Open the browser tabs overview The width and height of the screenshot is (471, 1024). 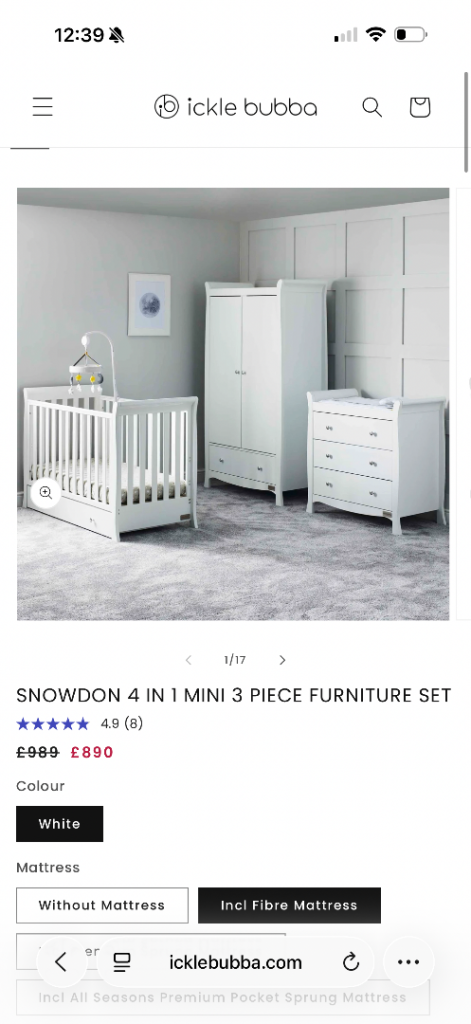click(122, 962)
